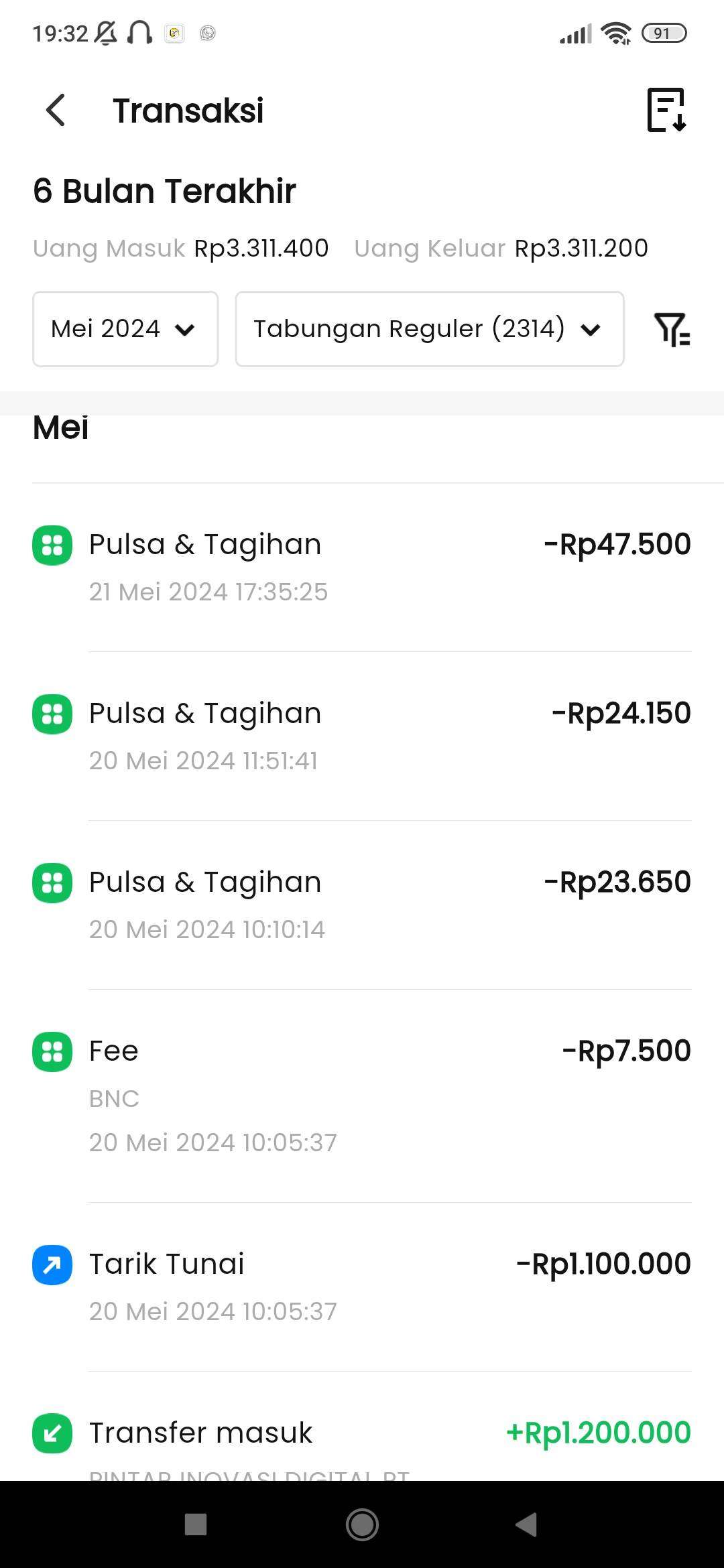
Task: View the Tarik Tunai -Rp1.100.000 details
Action: [x=362, y=1287]
